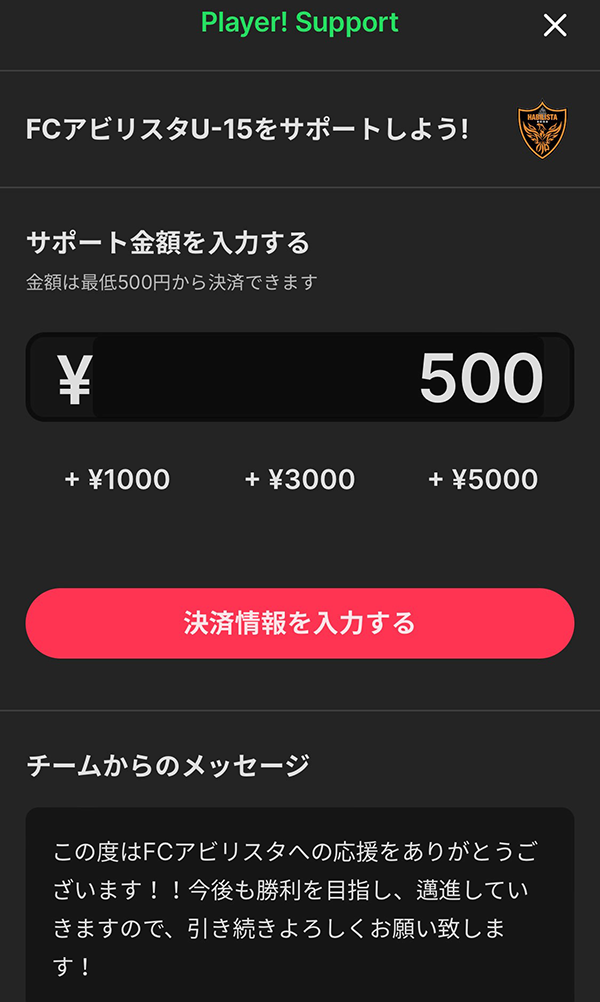Add ¥1000 to the support amount
The width and height of the screenshot is (600, 1002).
click(117, 480)
